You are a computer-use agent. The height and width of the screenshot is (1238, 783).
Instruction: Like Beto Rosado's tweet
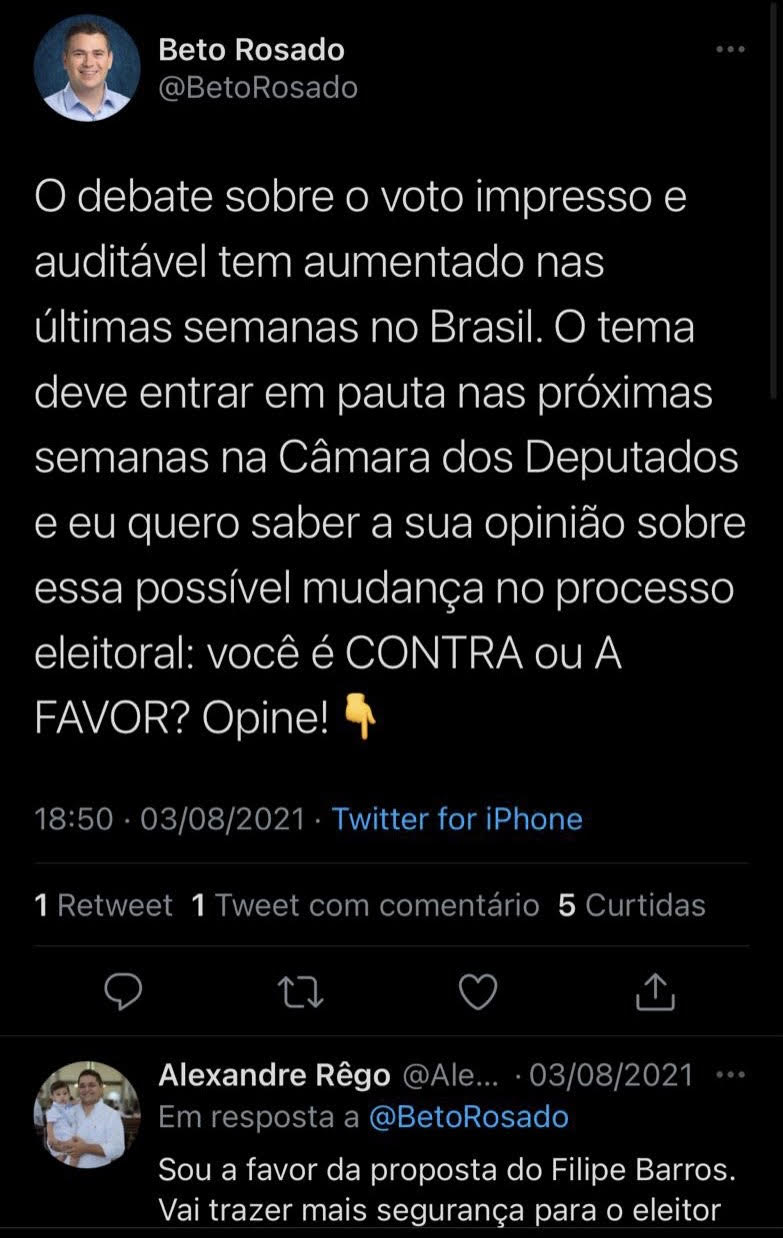point(477,991)
